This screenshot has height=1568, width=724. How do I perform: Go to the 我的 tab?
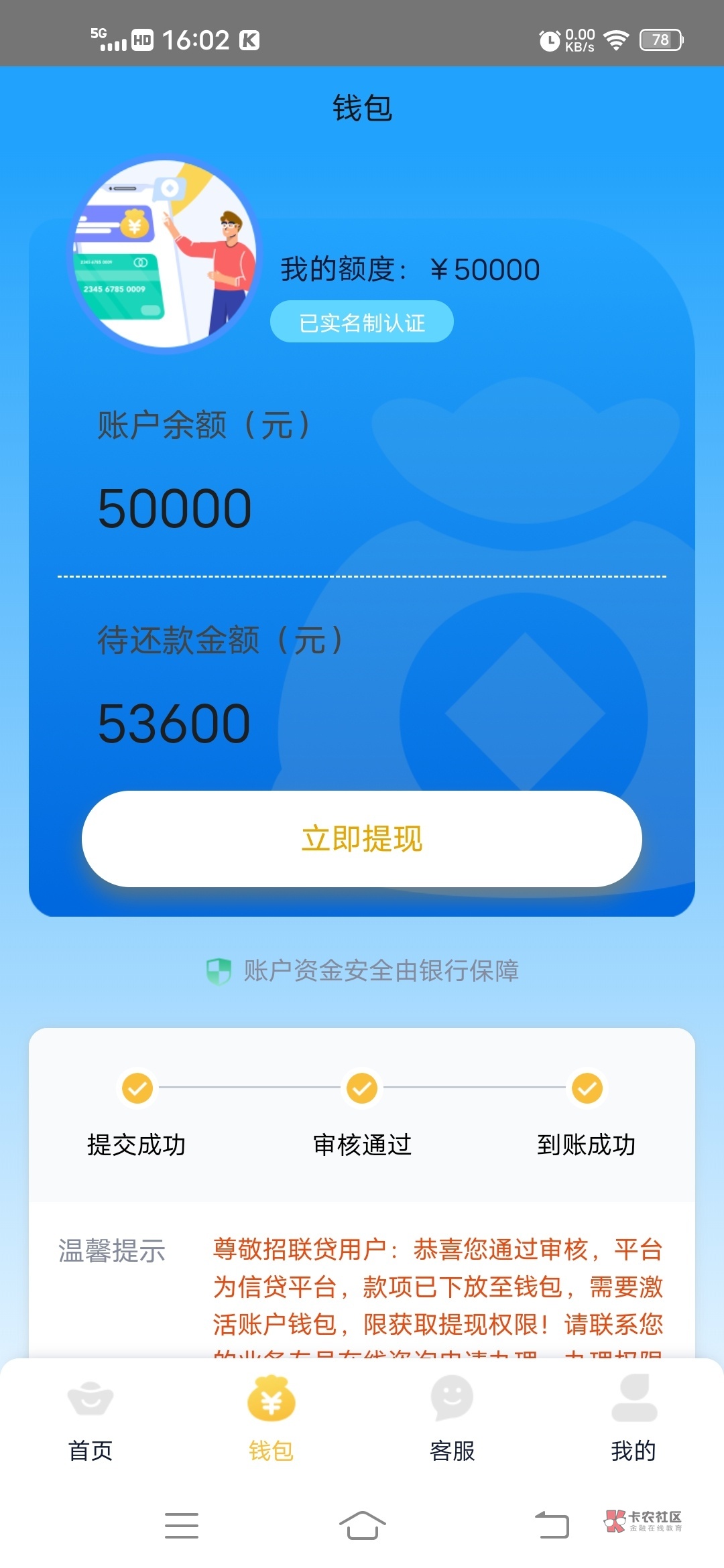tap(633, 1418)
